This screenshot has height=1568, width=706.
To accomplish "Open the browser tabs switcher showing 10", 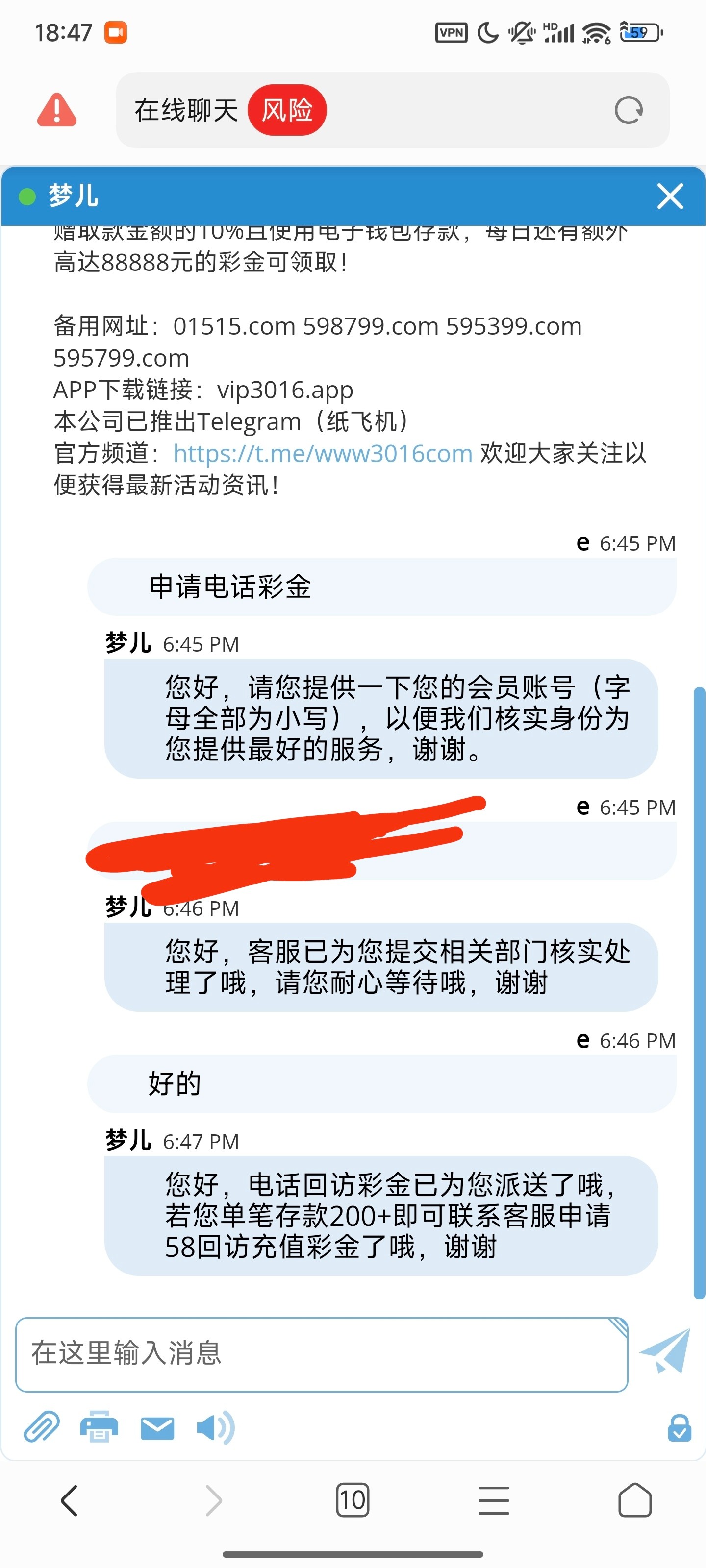I will tap(352, 1500).
